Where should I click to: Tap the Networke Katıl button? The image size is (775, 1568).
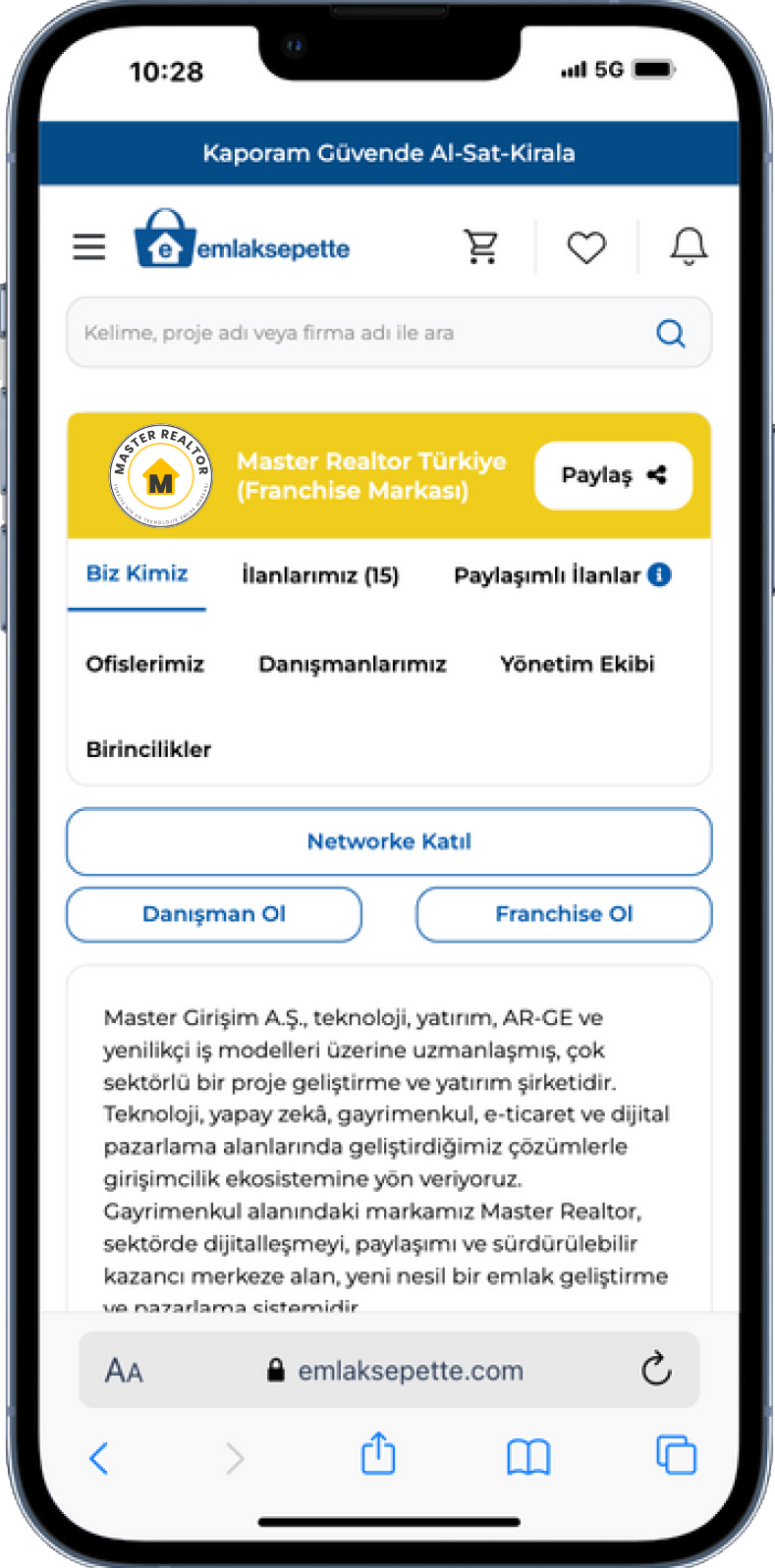tap(389, 841)
